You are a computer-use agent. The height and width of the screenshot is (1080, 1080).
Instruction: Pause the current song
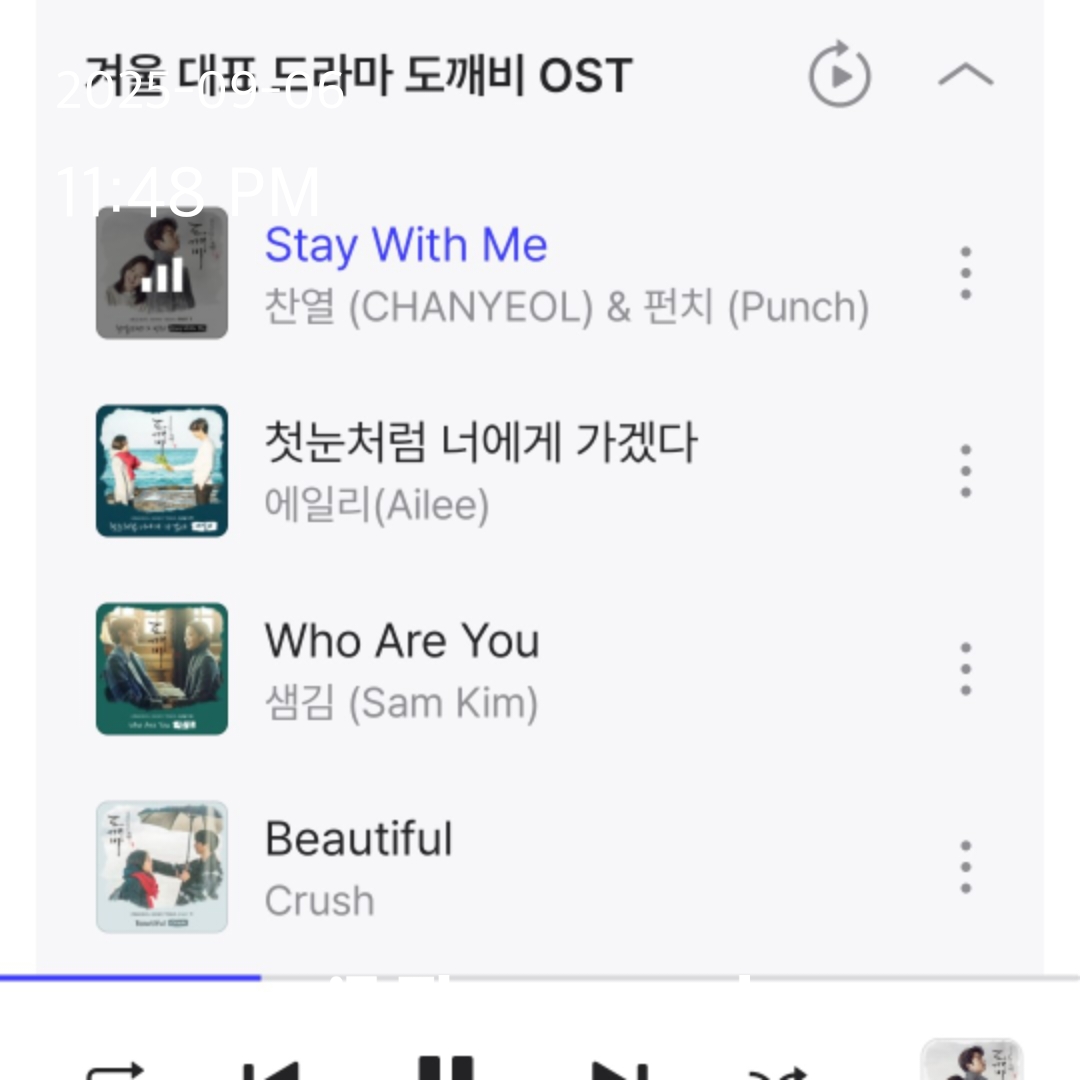(x=446, y=1070)
